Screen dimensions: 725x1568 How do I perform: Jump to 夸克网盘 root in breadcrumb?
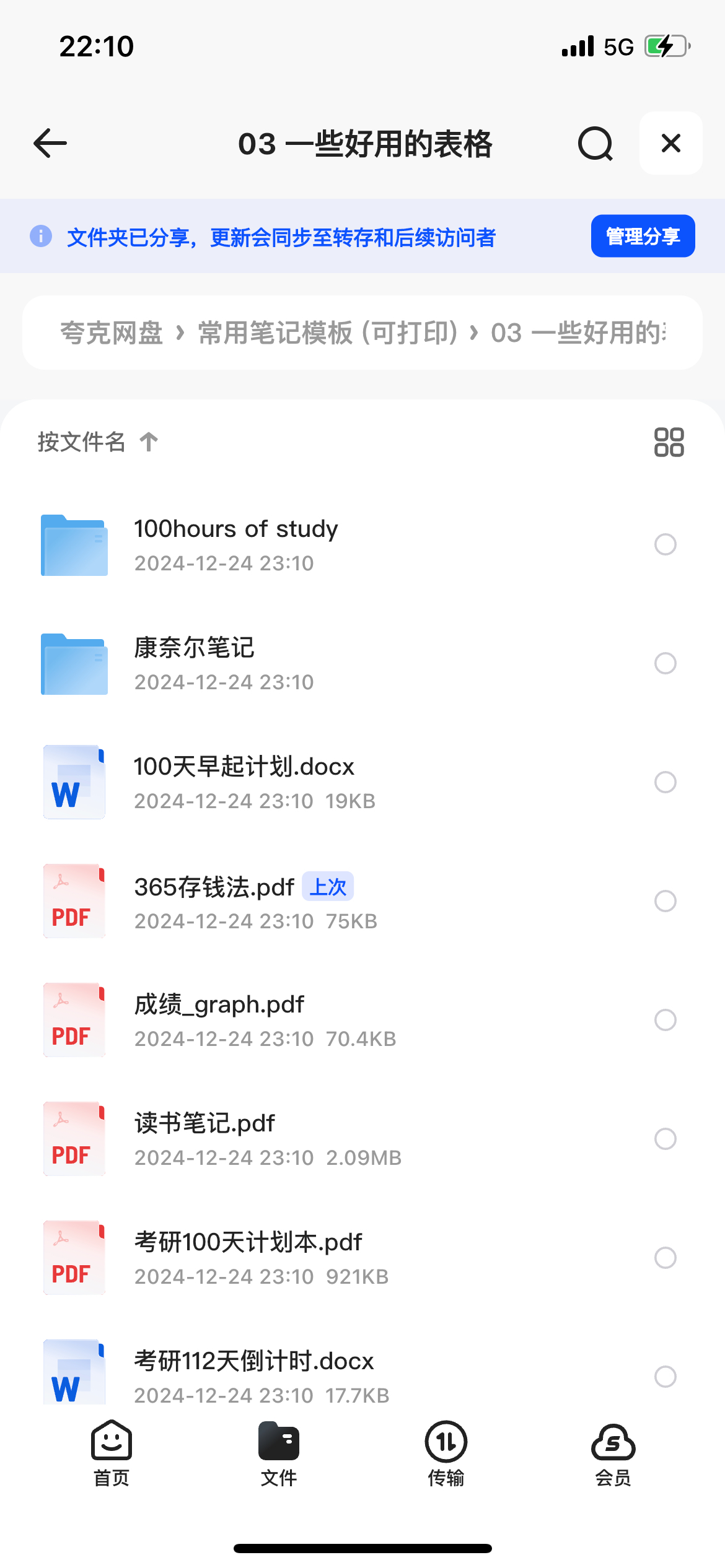tap(112, 333)
